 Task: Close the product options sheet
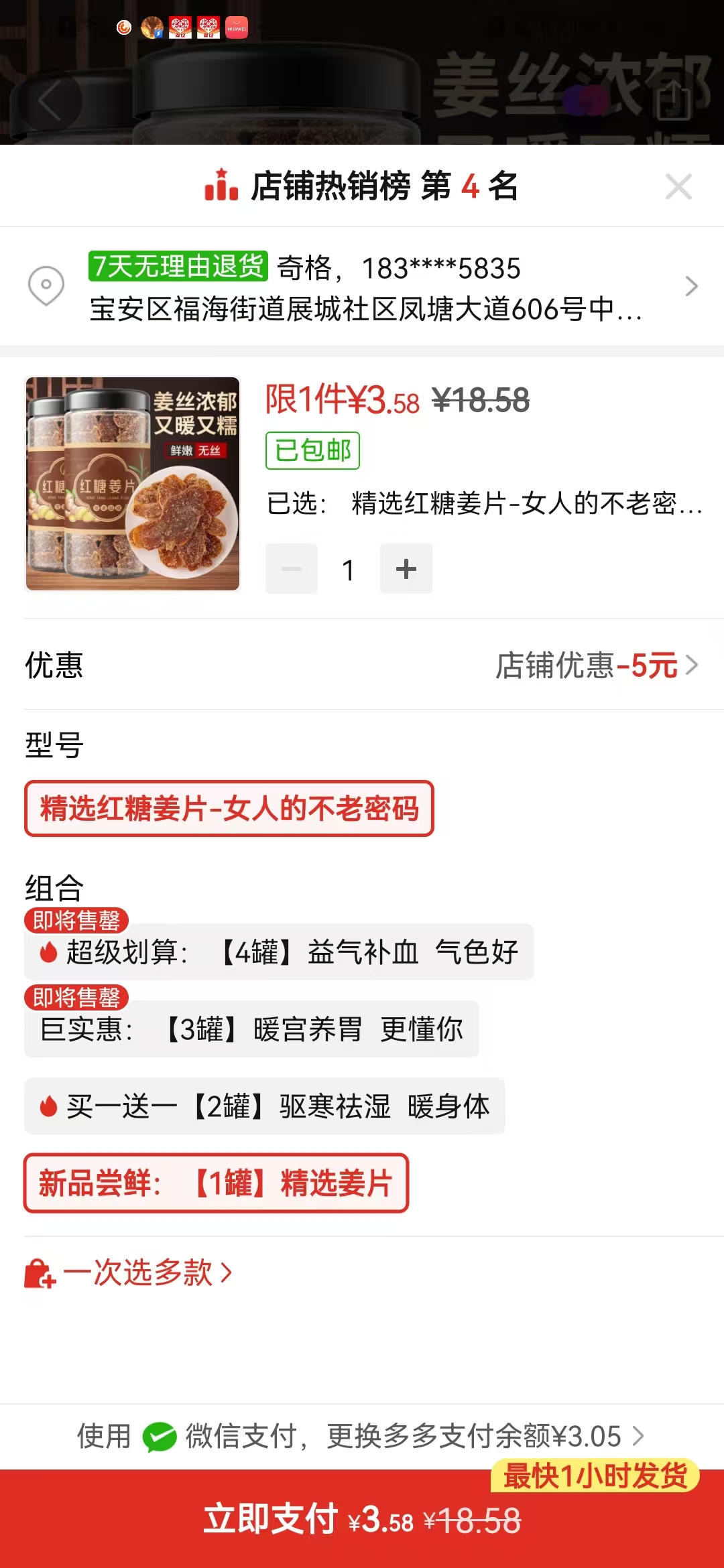678,187
